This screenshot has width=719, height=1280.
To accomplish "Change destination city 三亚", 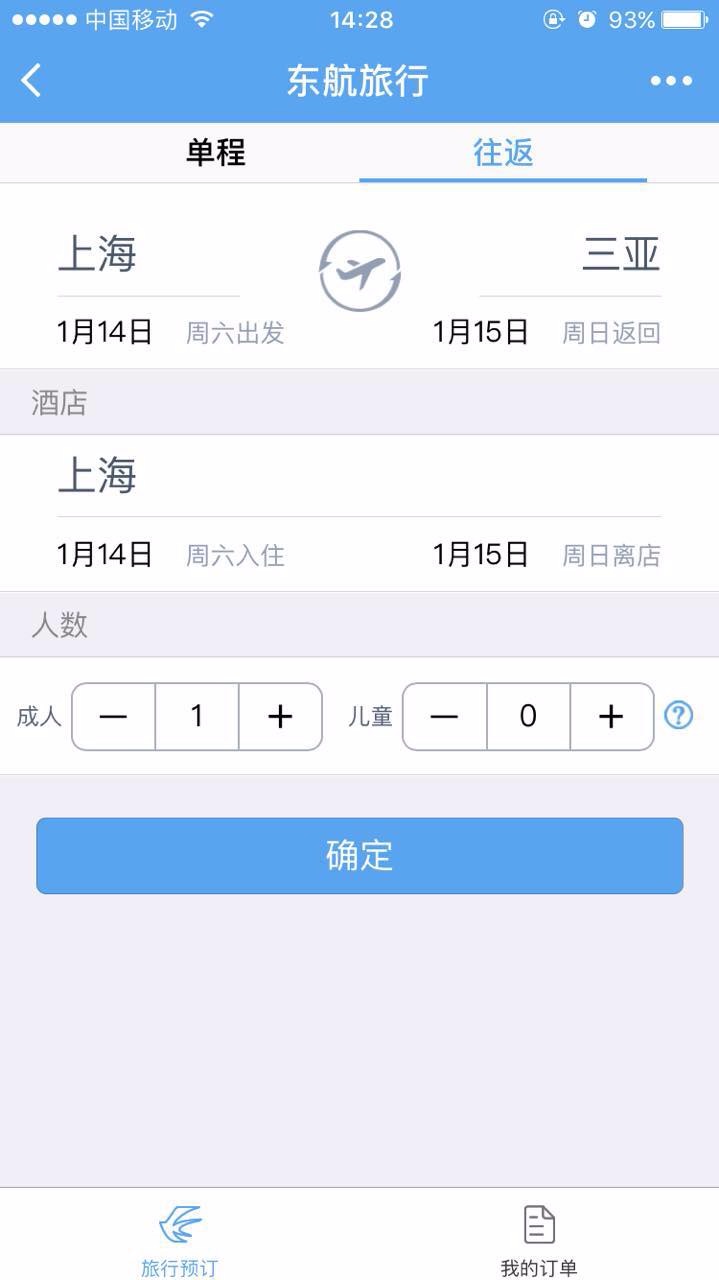I will point(620,254).
